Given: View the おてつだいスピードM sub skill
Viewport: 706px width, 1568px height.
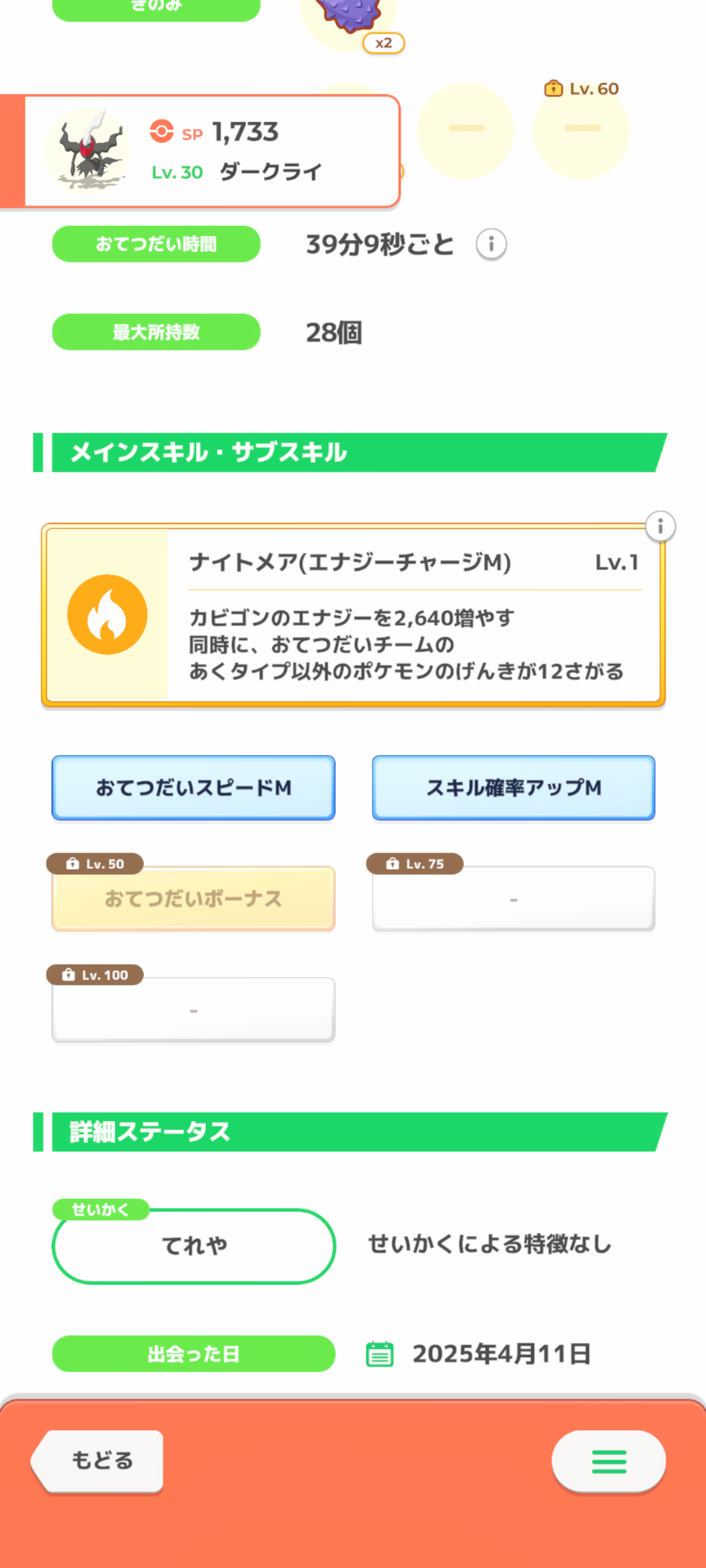Looking at the screenshot, I should point(193,788).
